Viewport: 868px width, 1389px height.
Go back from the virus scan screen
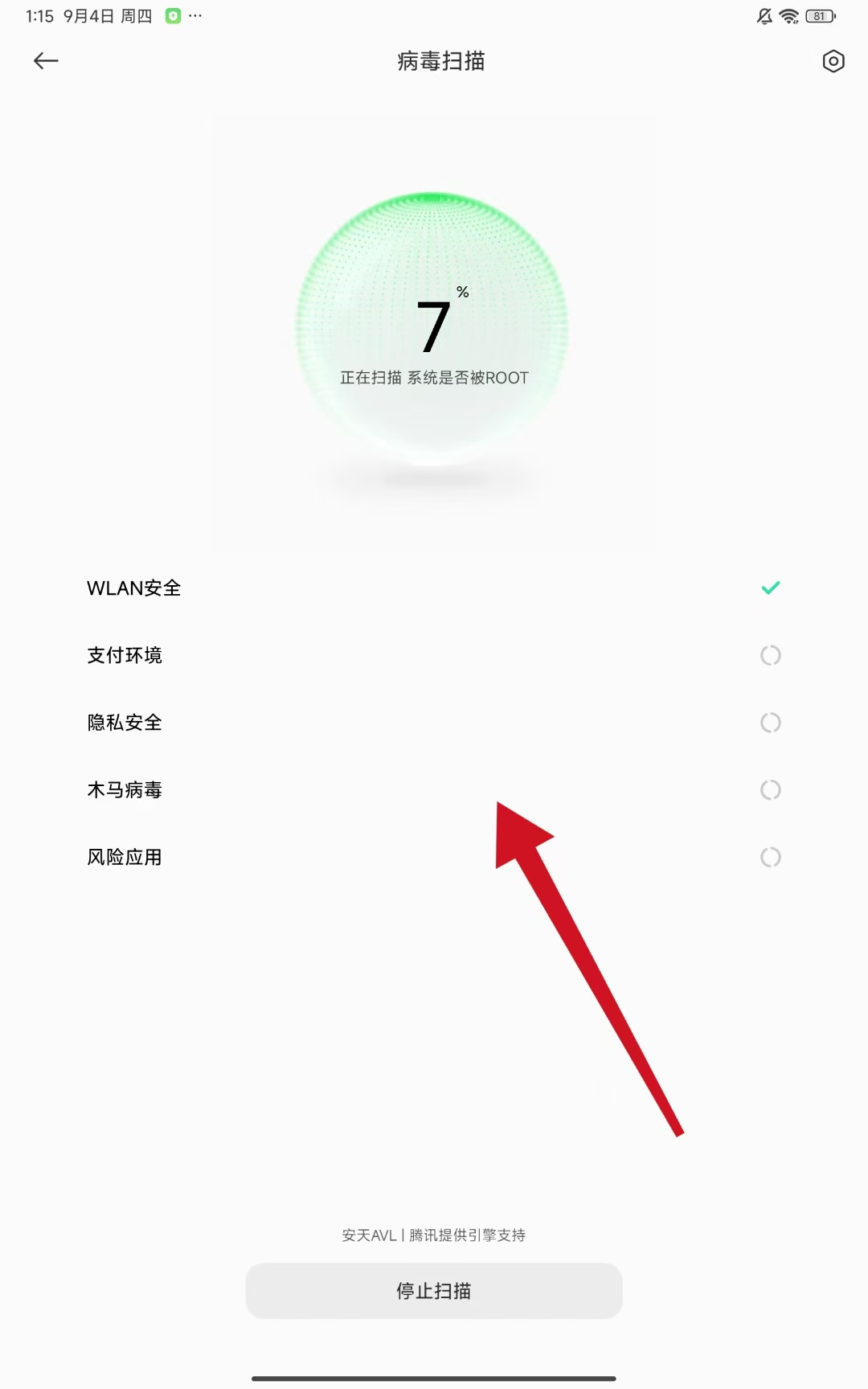46,61
